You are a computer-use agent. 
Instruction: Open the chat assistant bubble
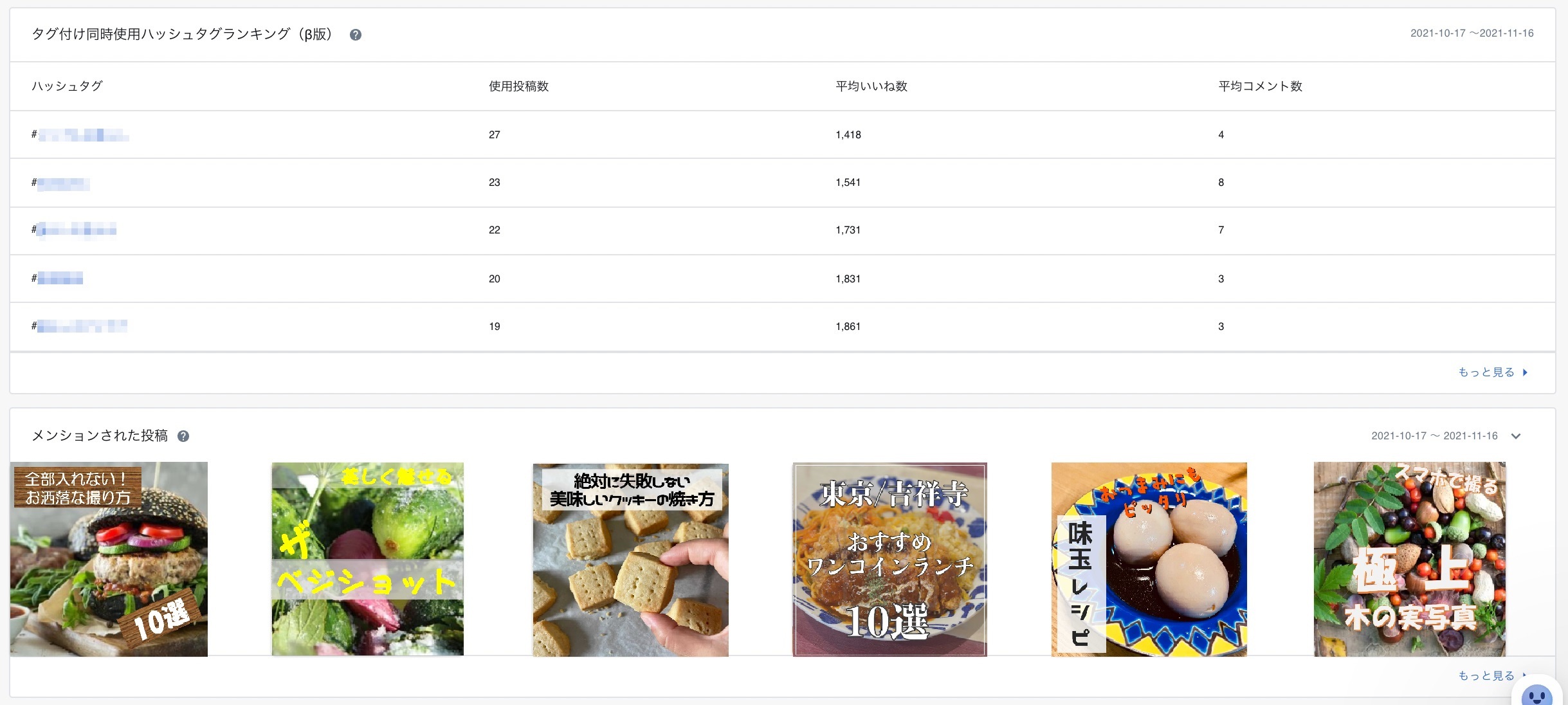[1538, 695]
